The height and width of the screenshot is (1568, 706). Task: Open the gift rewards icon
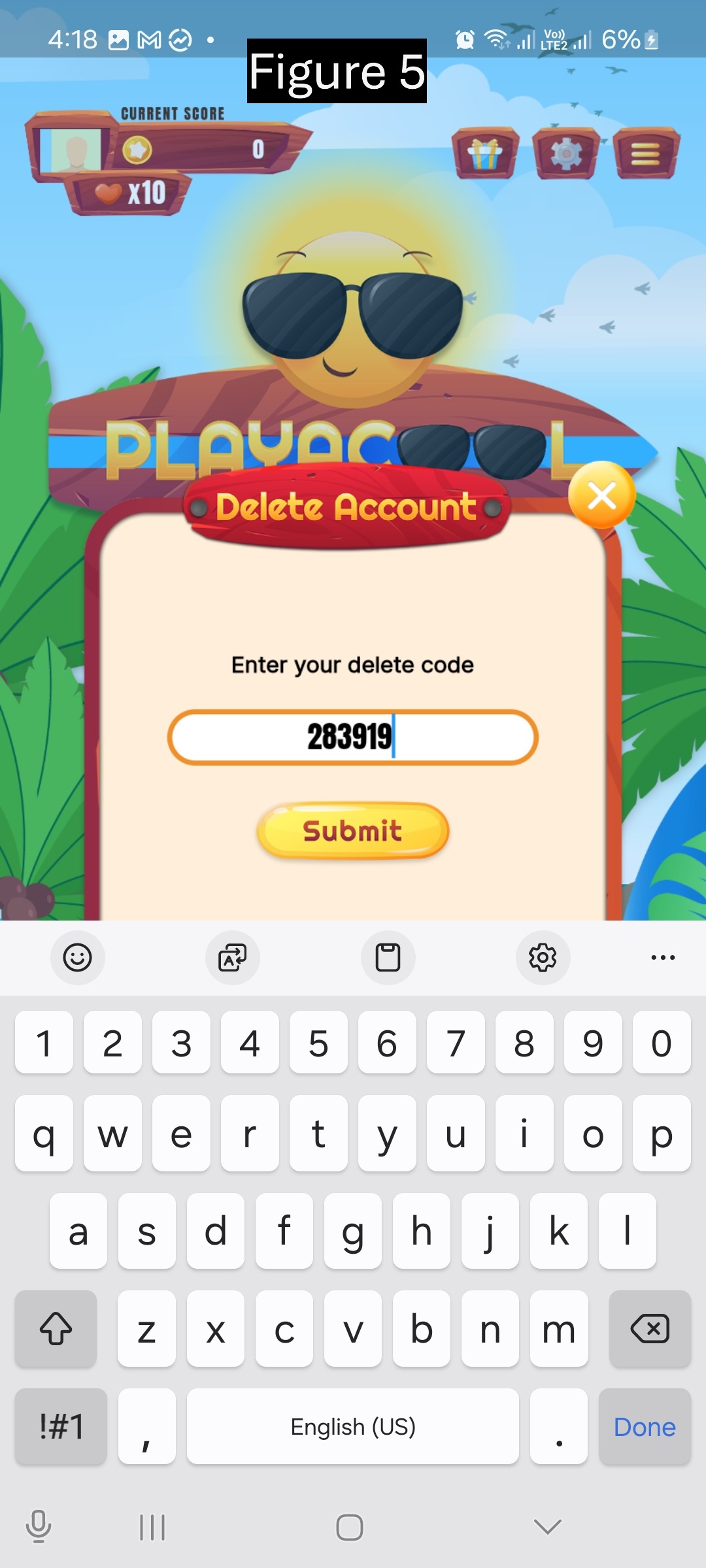coord(485,154)
